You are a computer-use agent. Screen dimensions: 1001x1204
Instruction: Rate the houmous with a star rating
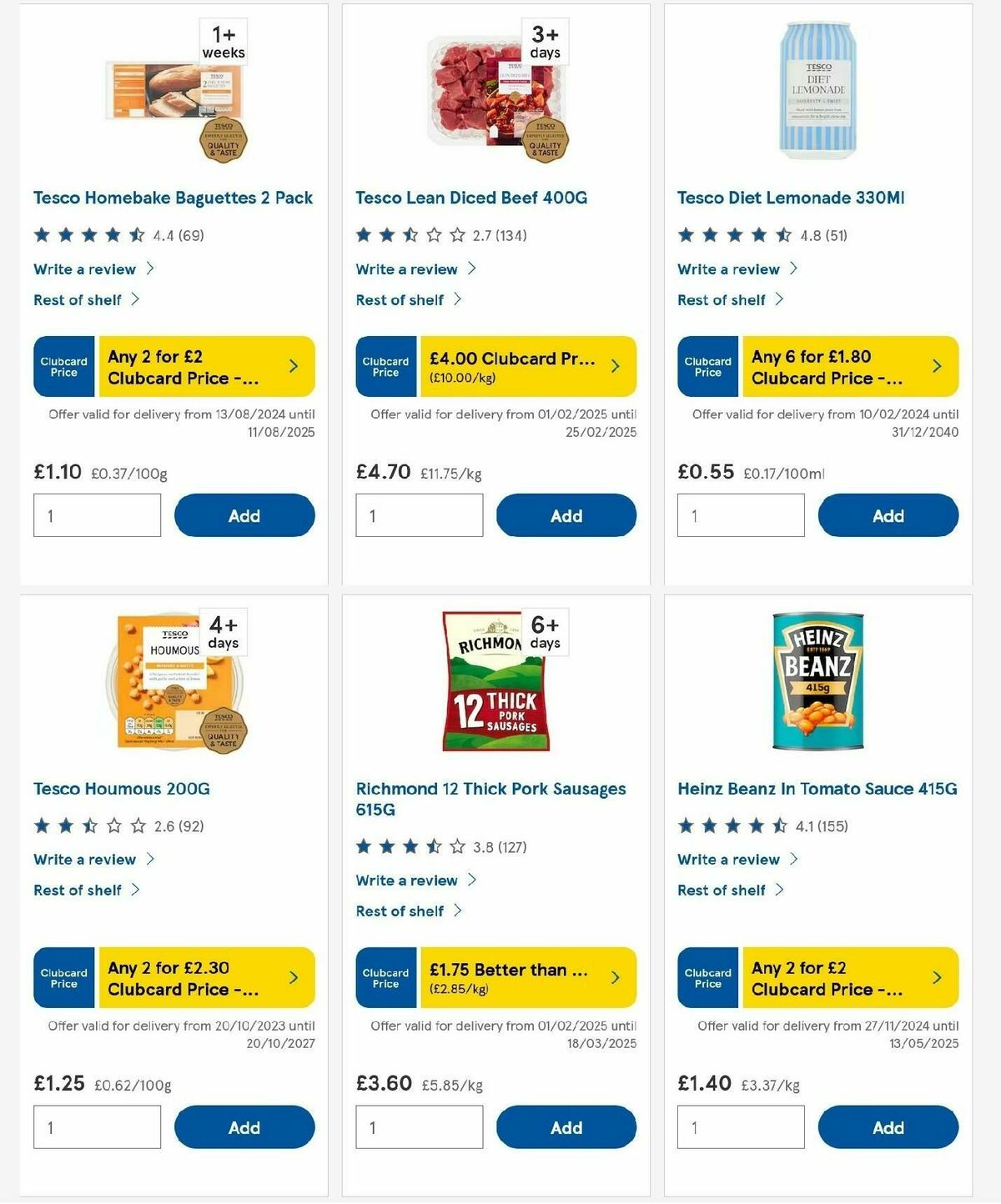tap(90, 825)
